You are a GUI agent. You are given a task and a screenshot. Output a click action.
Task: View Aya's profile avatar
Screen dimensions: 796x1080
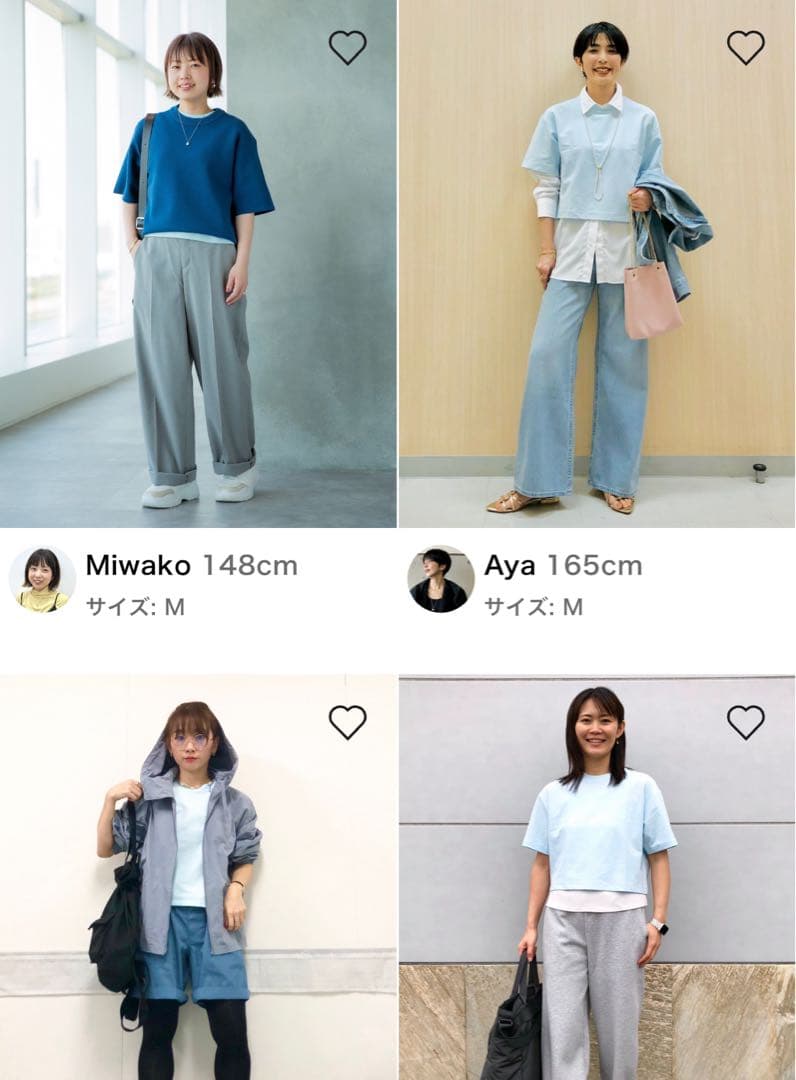[440, 580]
